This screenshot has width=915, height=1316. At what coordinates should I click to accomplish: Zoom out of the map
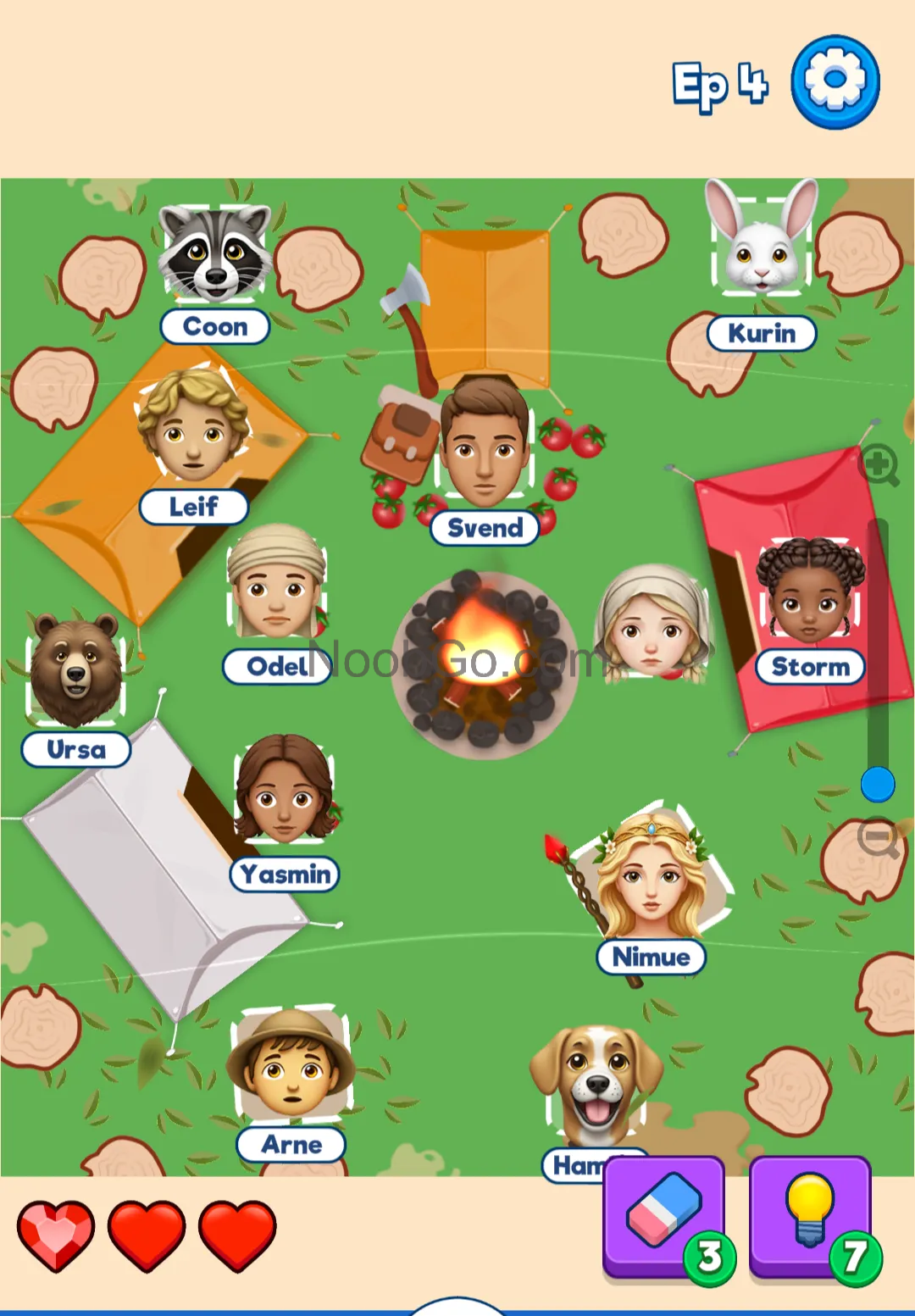click(879, 839)
